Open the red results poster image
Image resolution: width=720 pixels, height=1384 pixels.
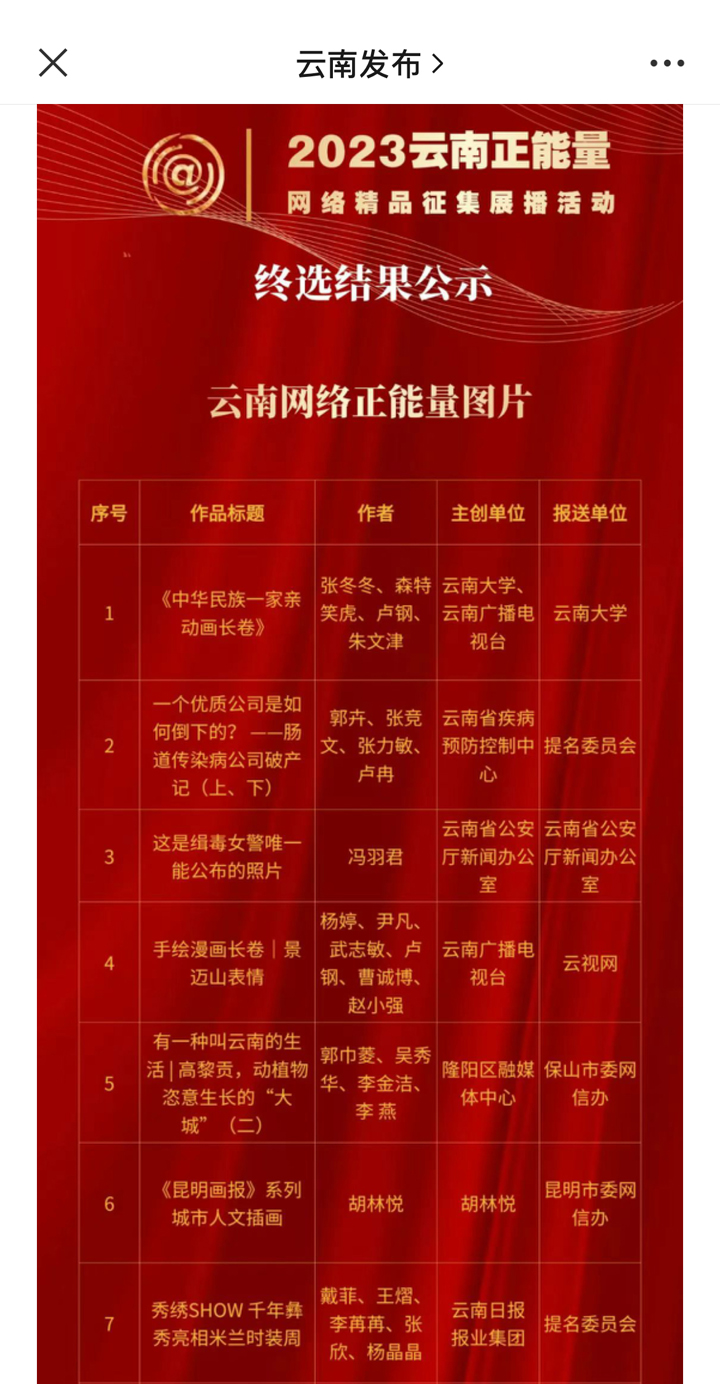click(360, 740)
